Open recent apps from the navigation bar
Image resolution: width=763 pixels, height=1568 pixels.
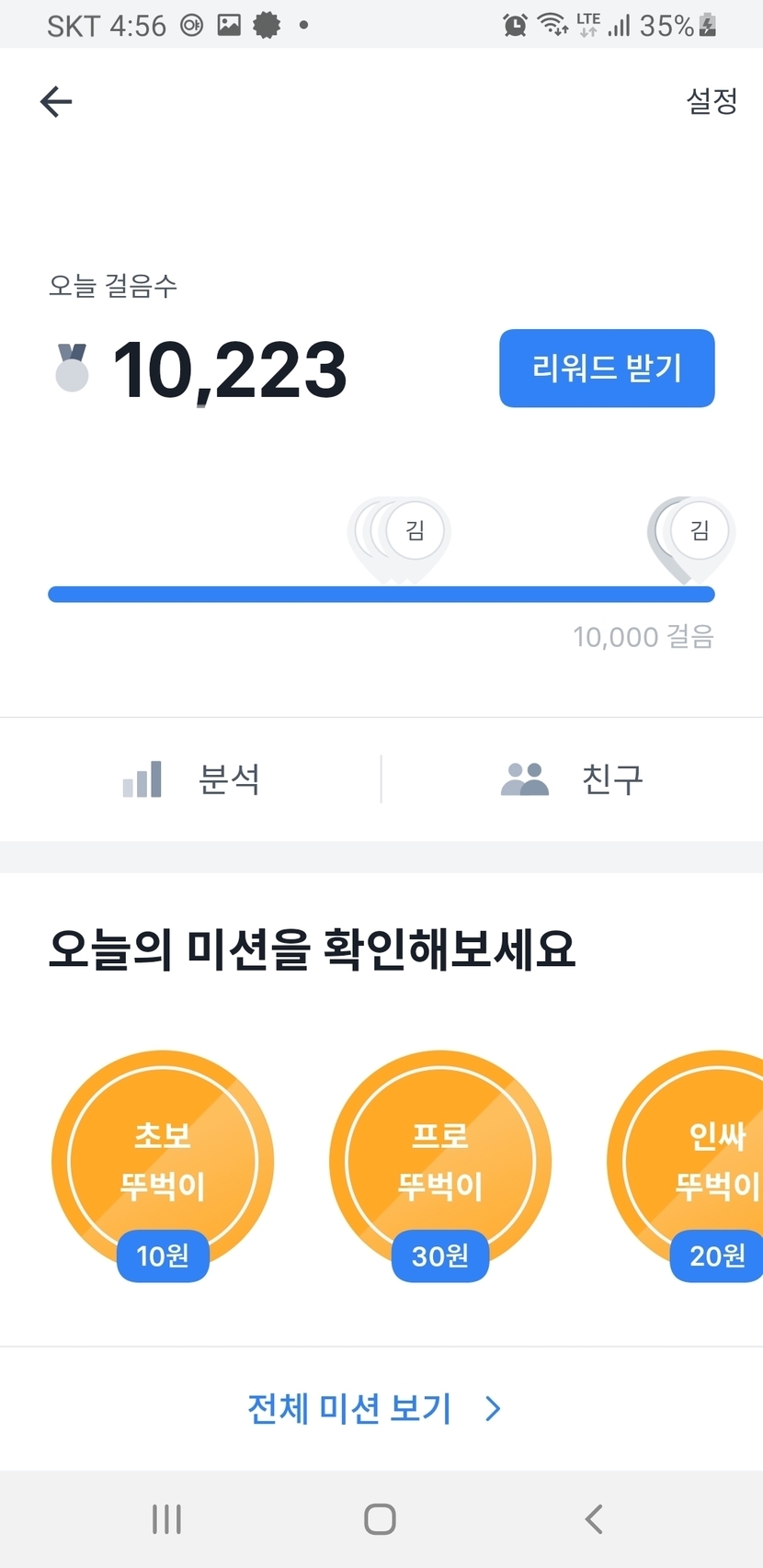[166, 1519]
